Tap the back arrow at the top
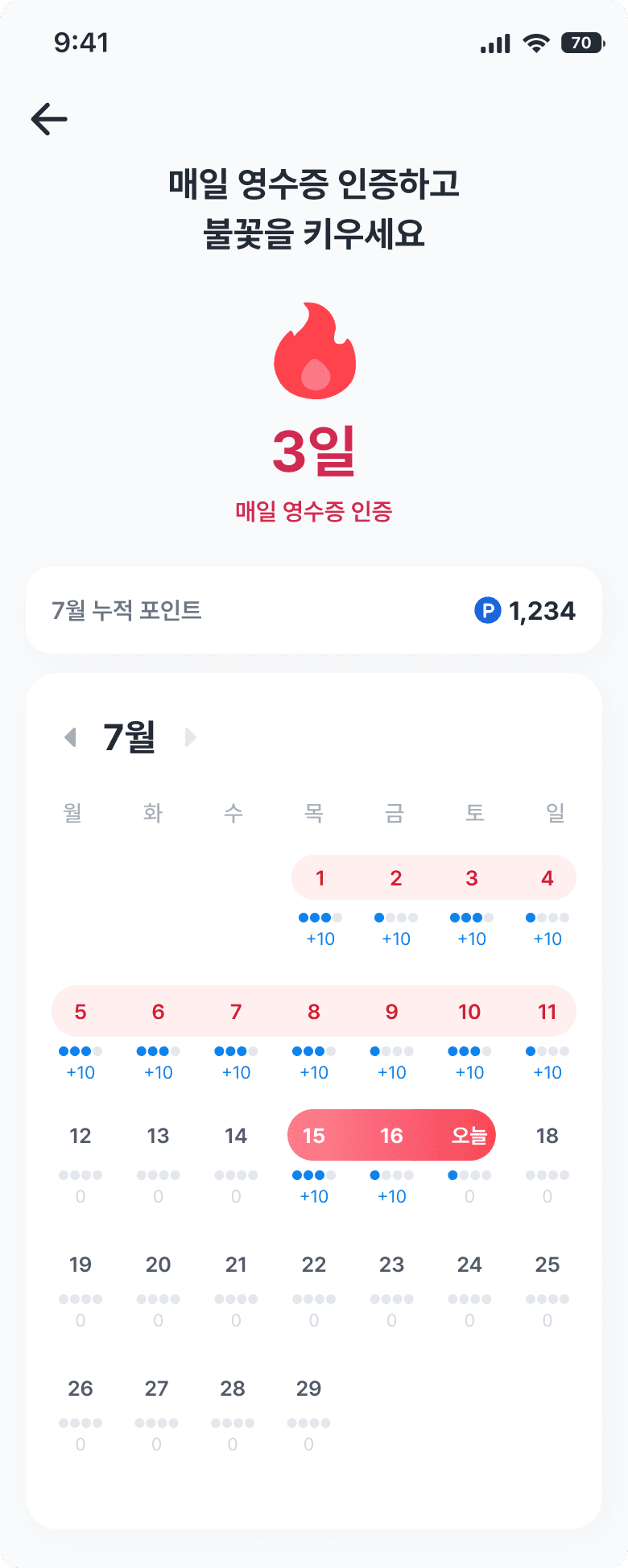 tap(48, 118)
